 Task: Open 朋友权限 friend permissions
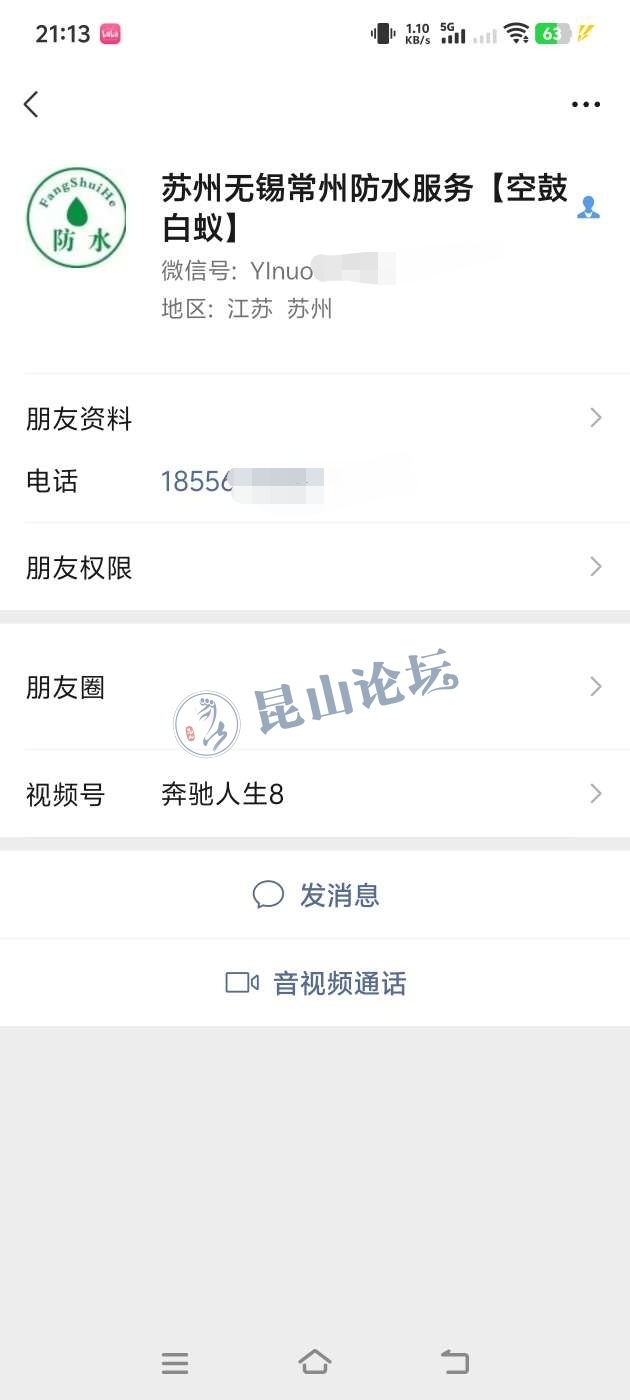click(x=314, y=567)
